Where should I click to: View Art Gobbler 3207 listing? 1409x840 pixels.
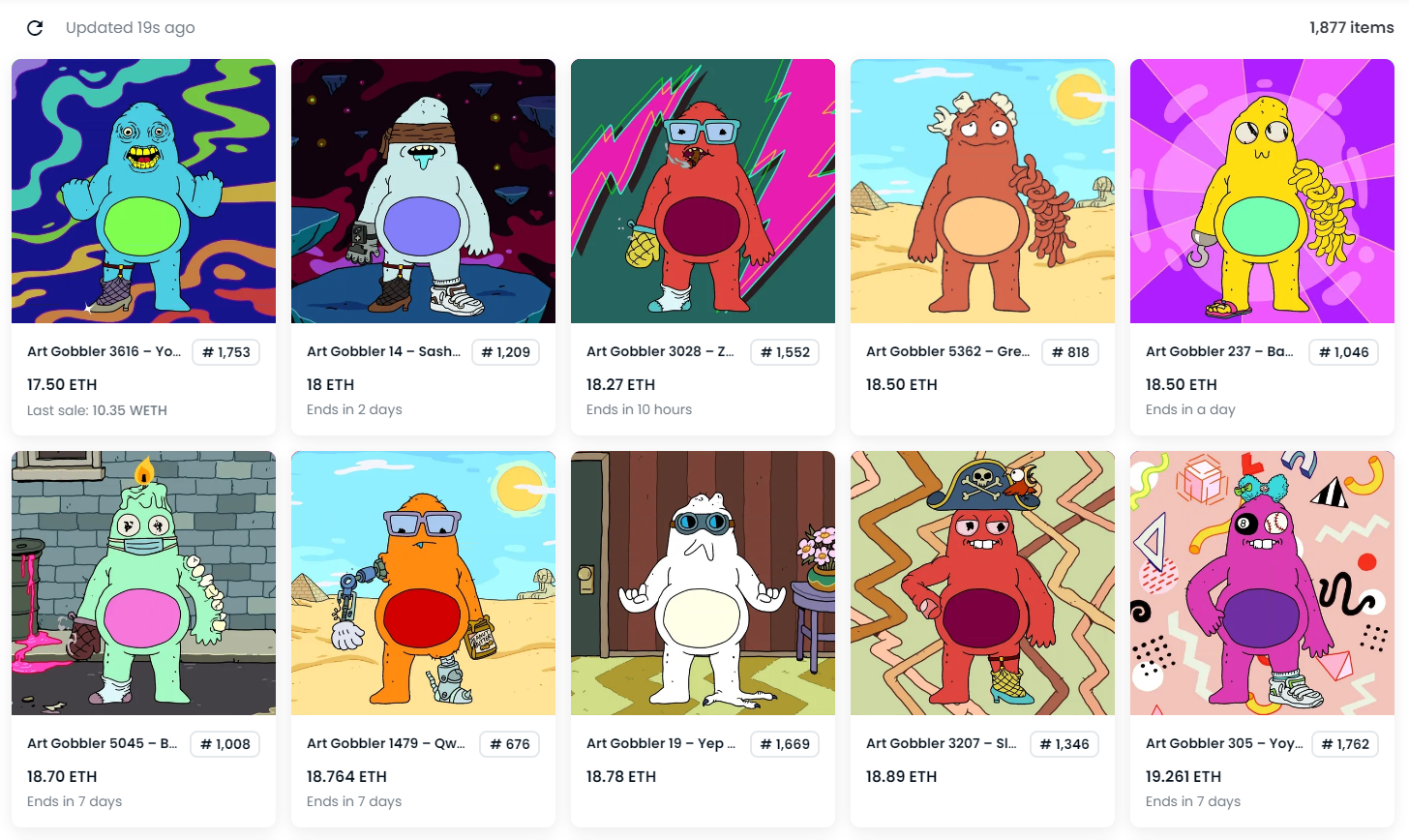pyautogui.click(x=982, y=584)
